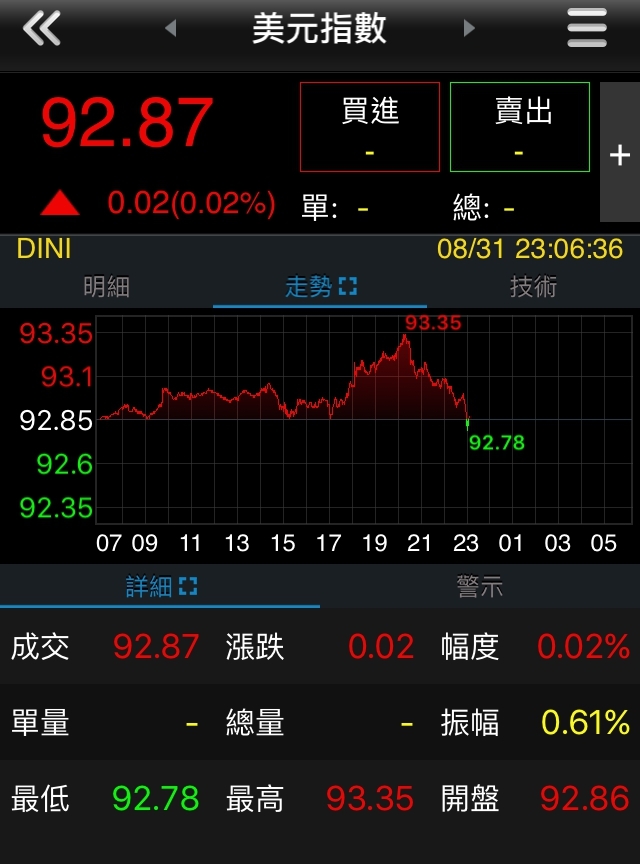This screenshot has height=864, width=640.
Task: Select the 走勢 trend tab
Action: [320, 287]
